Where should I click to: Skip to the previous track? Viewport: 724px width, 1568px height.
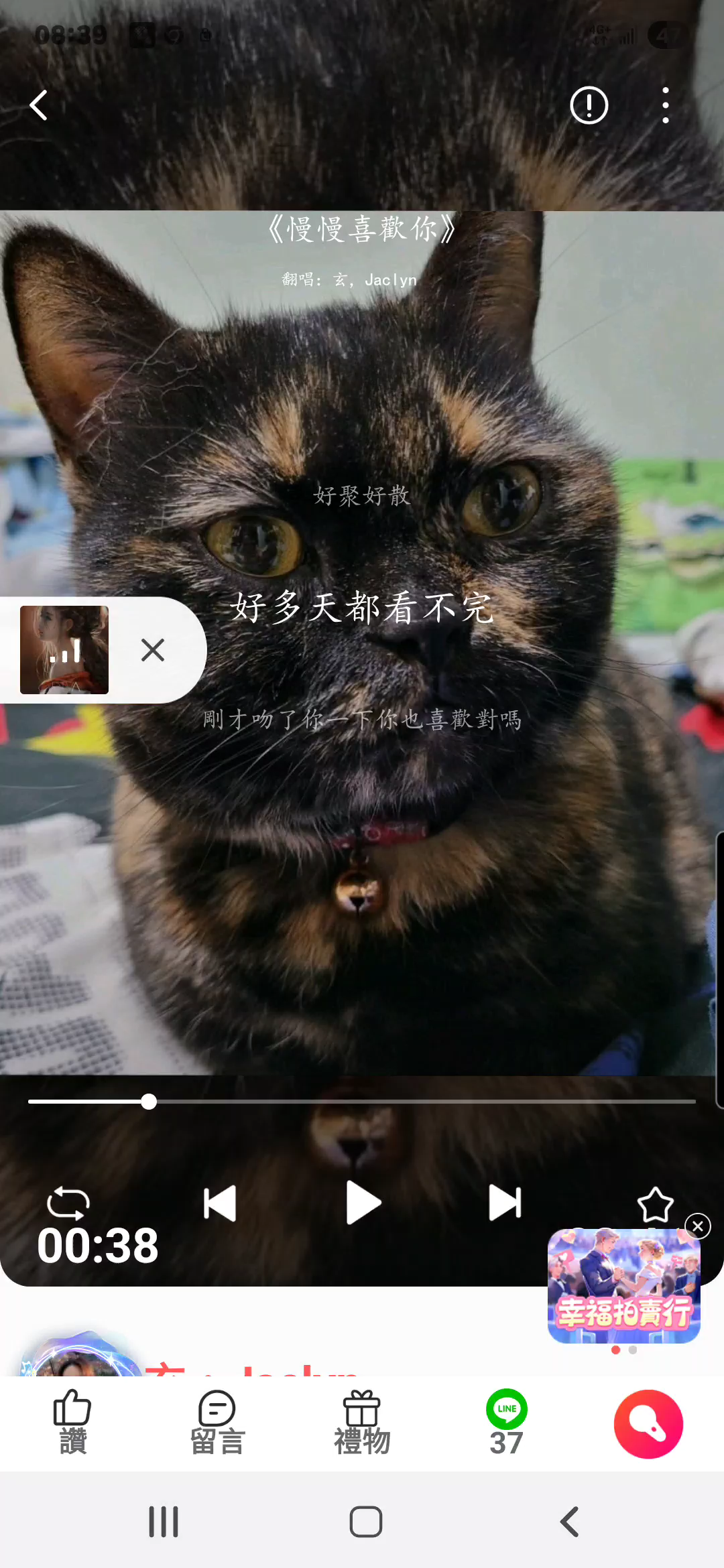pyautogui.click(x=220, y=1203)
